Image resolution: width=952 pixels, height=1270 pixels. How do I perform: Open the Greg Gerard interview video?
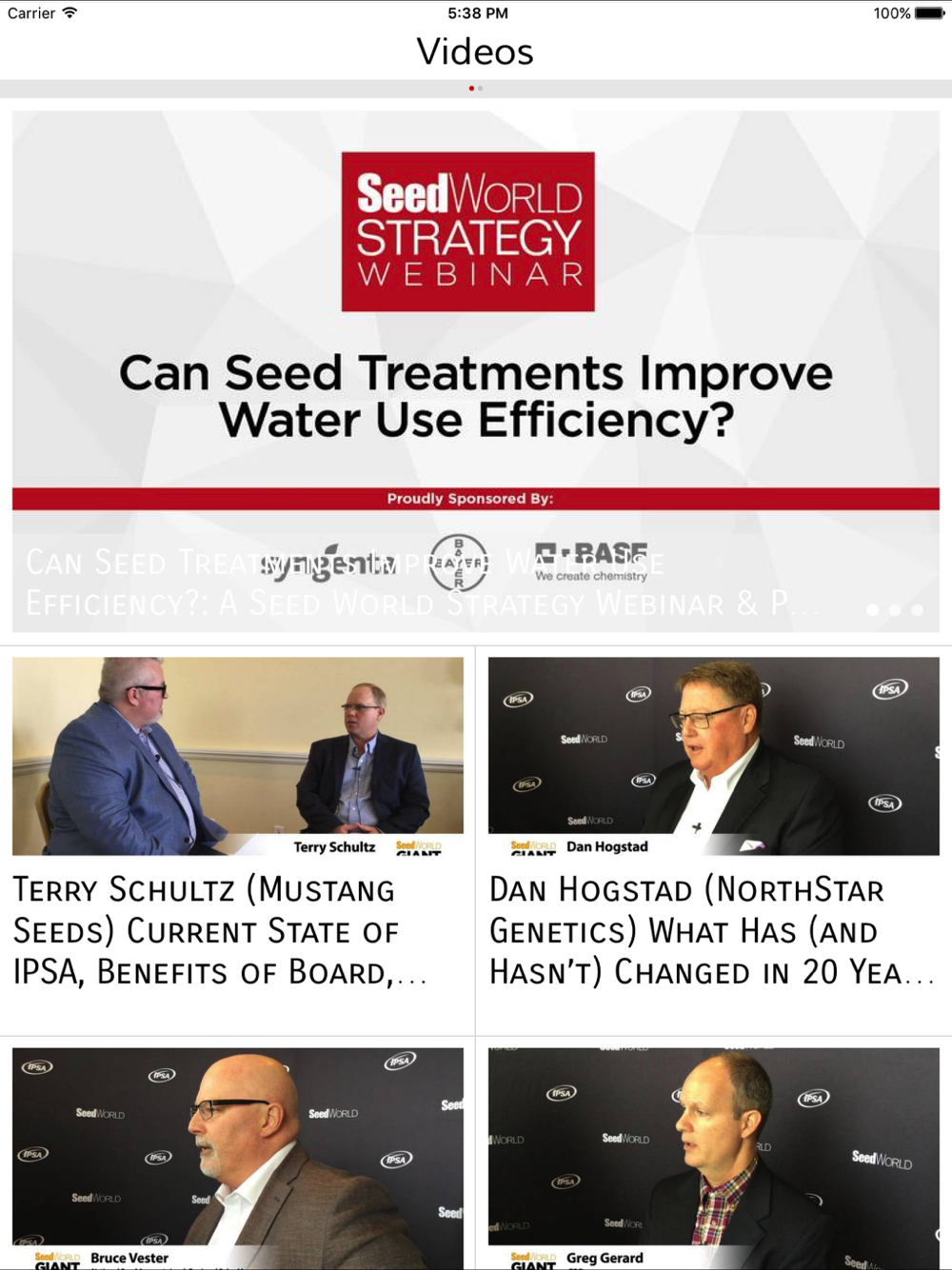click(x=714, y=1158)
